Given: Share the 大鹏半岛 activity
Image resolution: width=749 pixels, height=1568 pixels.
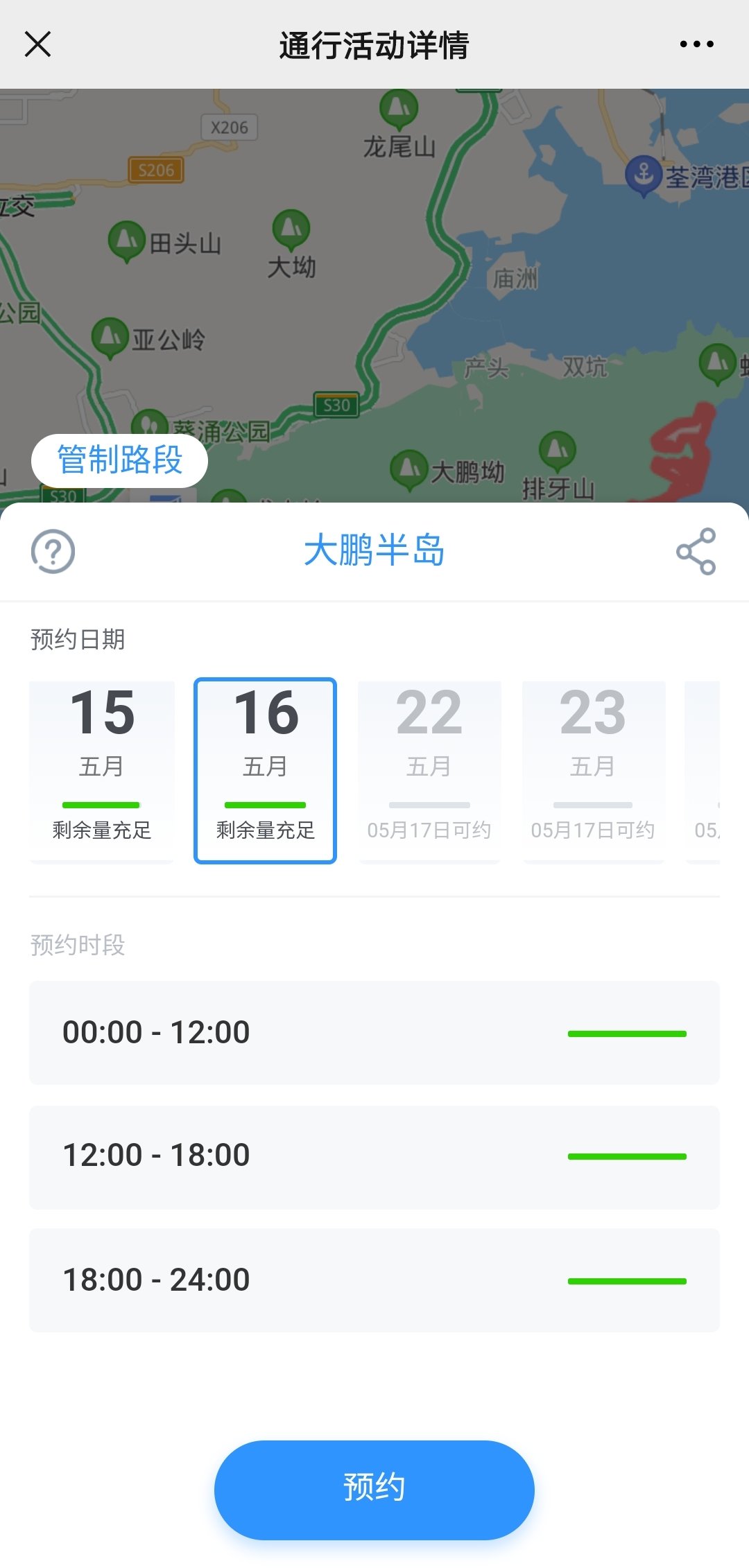Looking at the screenshot, I should [x=696, y=552].
